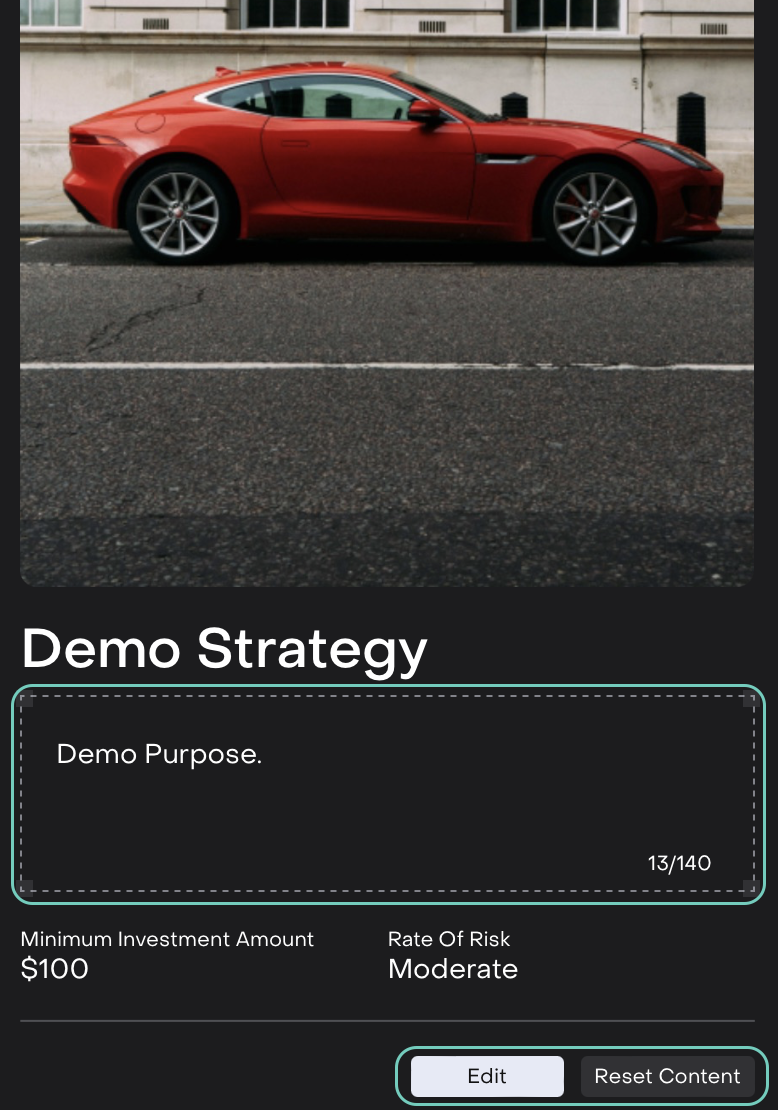Tap the Edit button
Viewport: 778px width, 1110px height.
(487, 1076)
